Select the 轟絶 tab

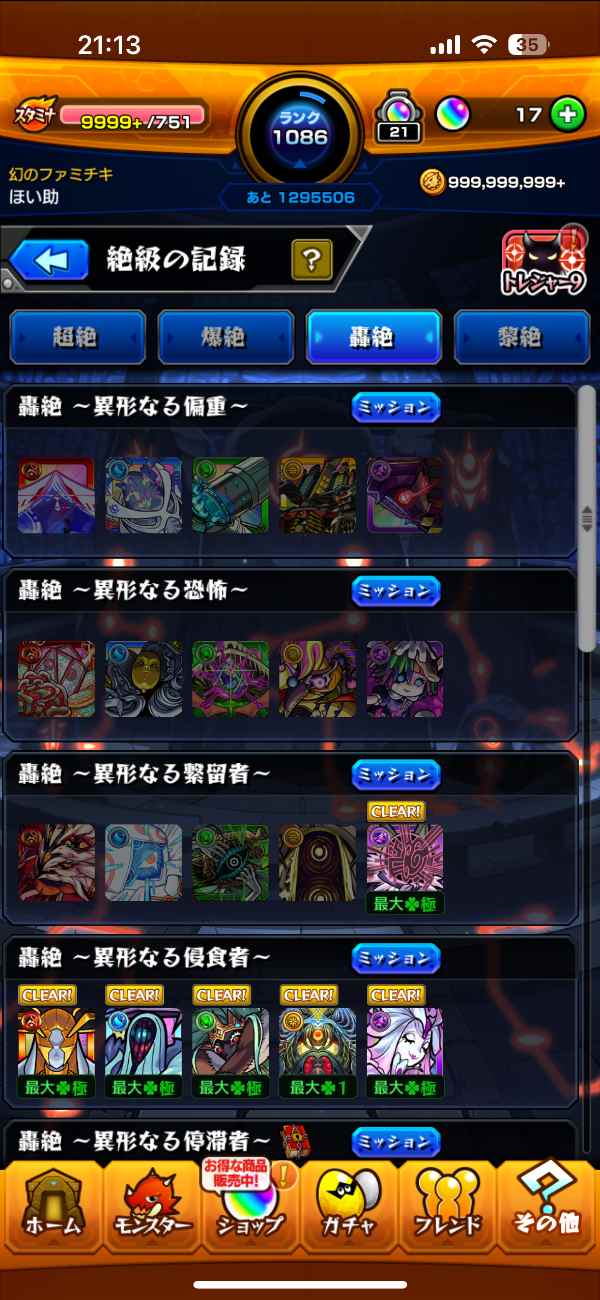(374, 337)
